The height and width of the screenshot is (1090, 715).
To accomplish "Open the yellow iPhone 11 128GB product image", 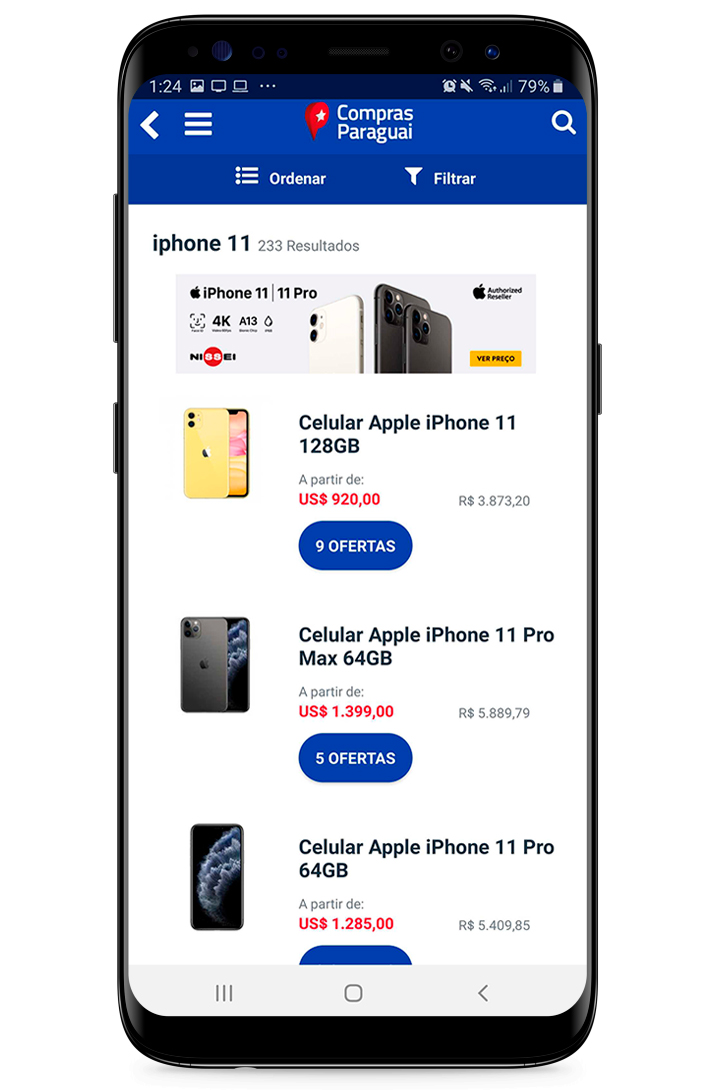I will [215, 453].
